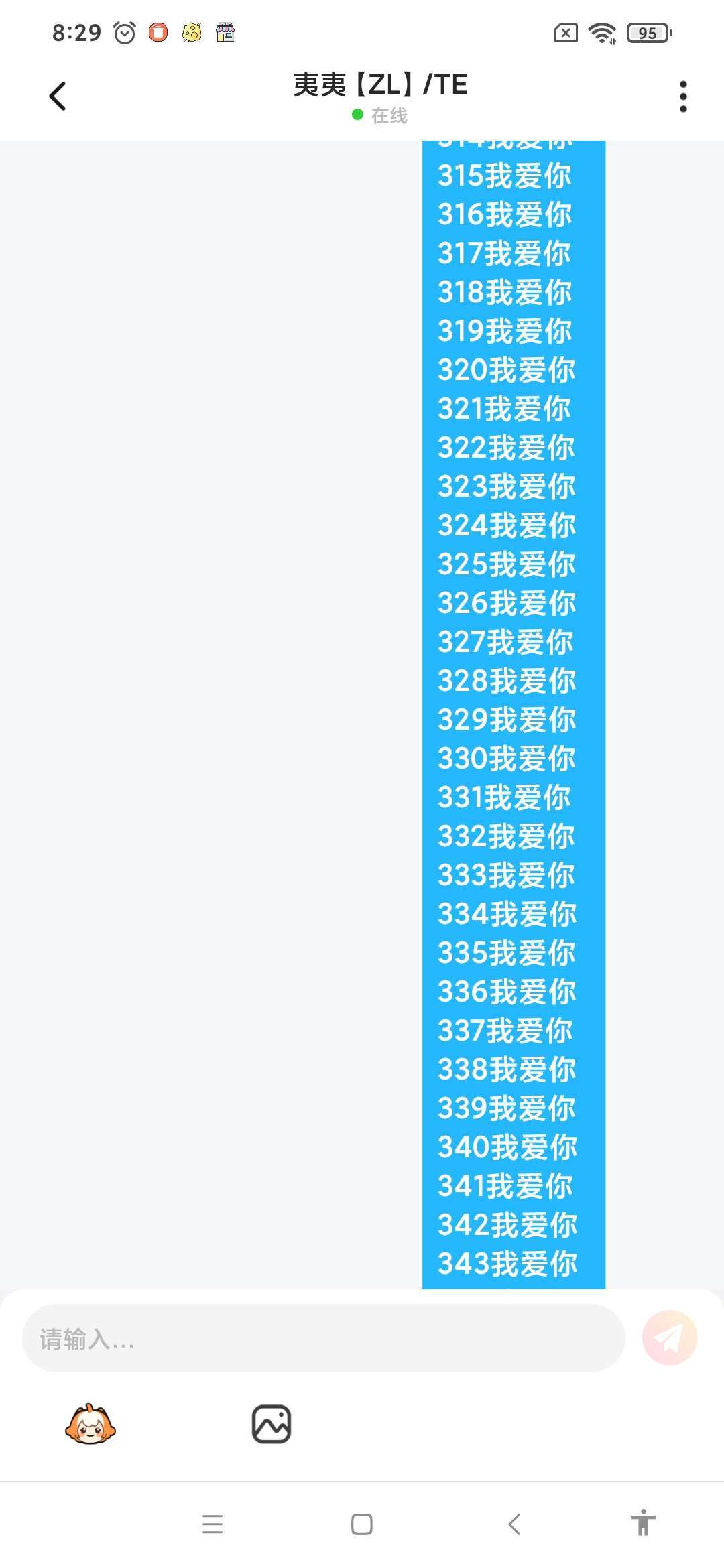
Task: Open the accessibility shortcut button
Action: point(643,1522)
